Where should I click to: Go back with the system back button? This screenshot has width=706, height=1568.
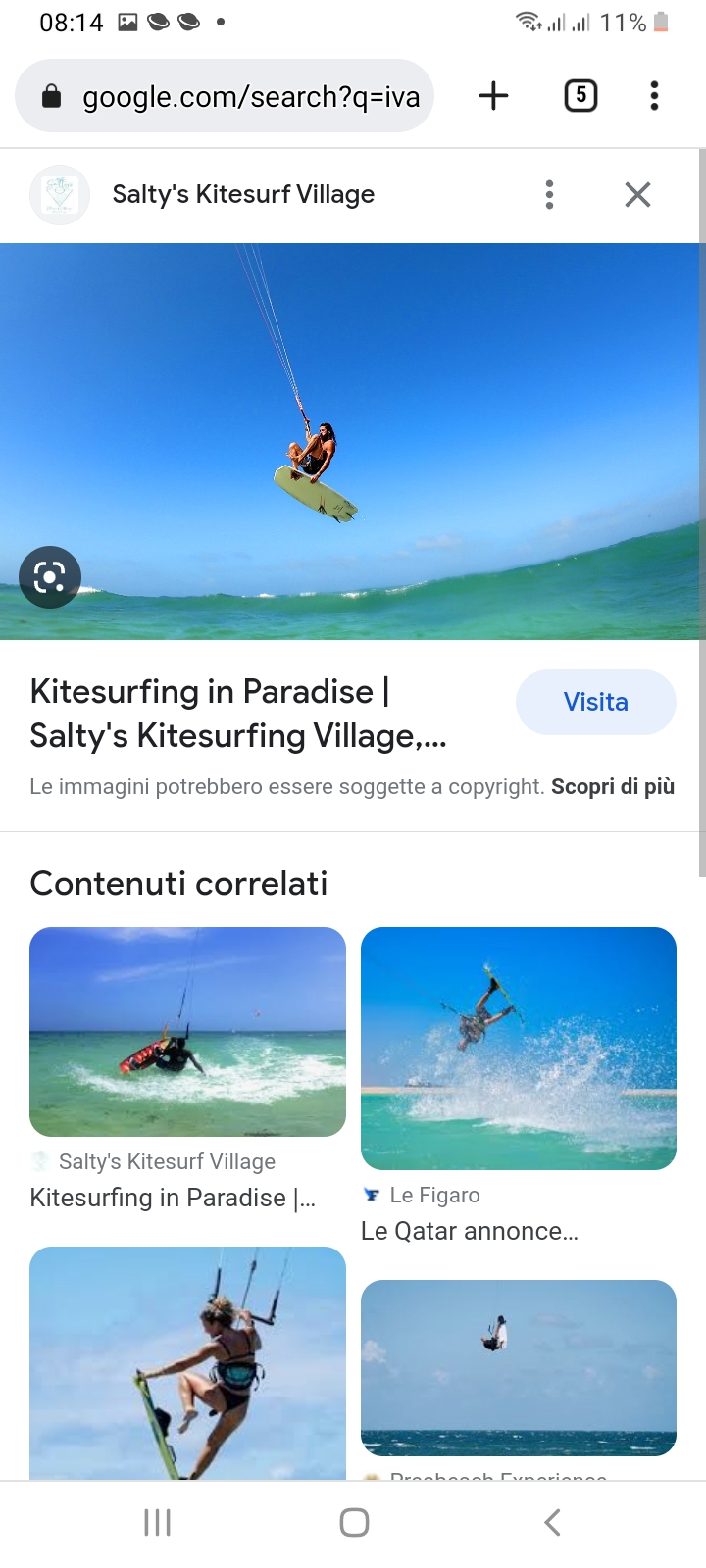552,1522
